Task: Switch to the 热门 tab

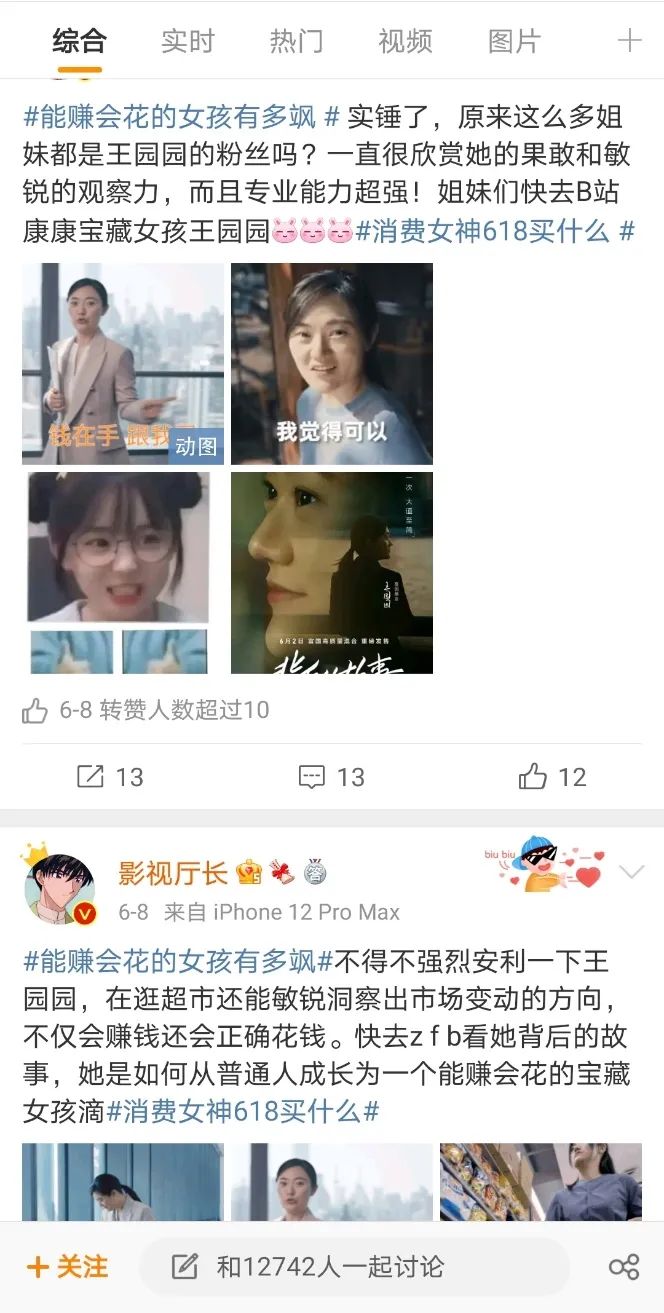Action: pyautogui.click(x=297, y=41)
